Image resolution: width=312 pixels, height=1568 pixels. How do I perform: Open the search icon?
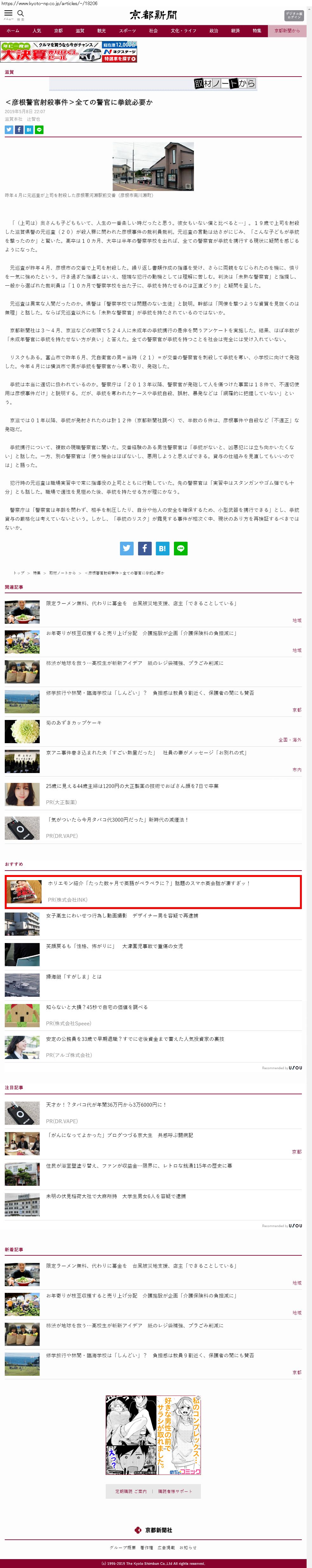pyautogui.click(x=21, y=13)
